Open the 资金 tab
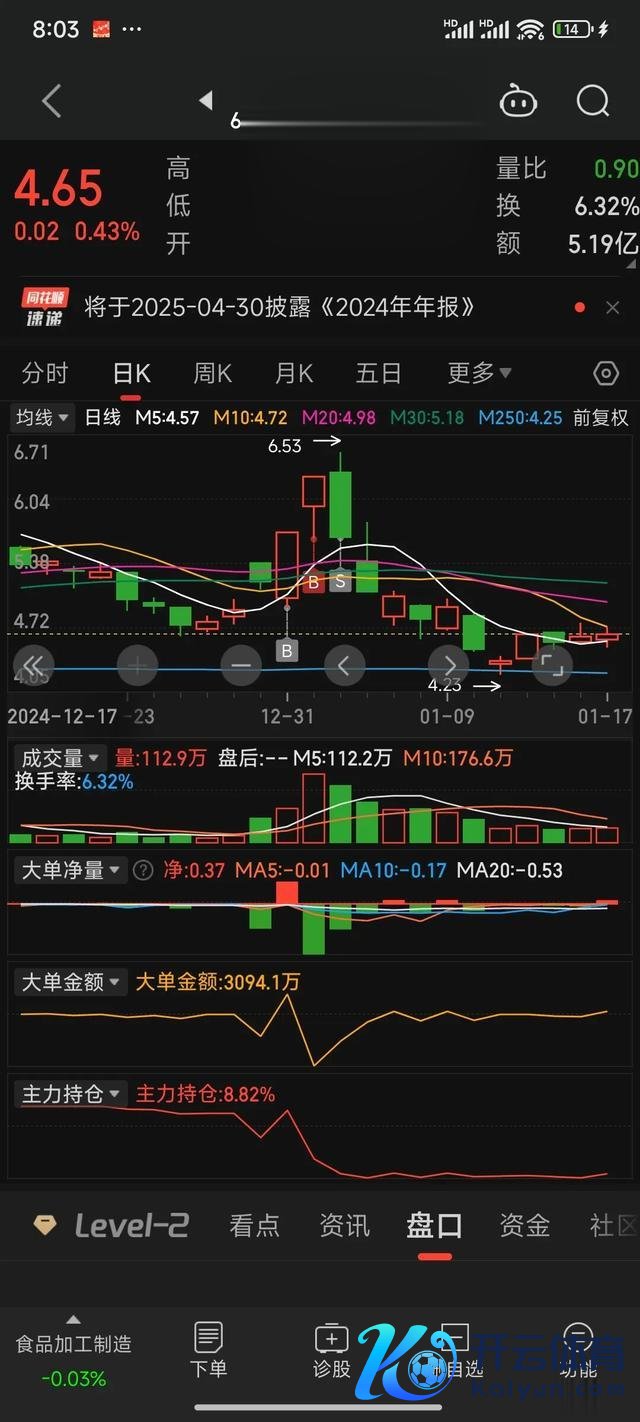Screen dimensions: 640x1422 [x=525, y=1225]
